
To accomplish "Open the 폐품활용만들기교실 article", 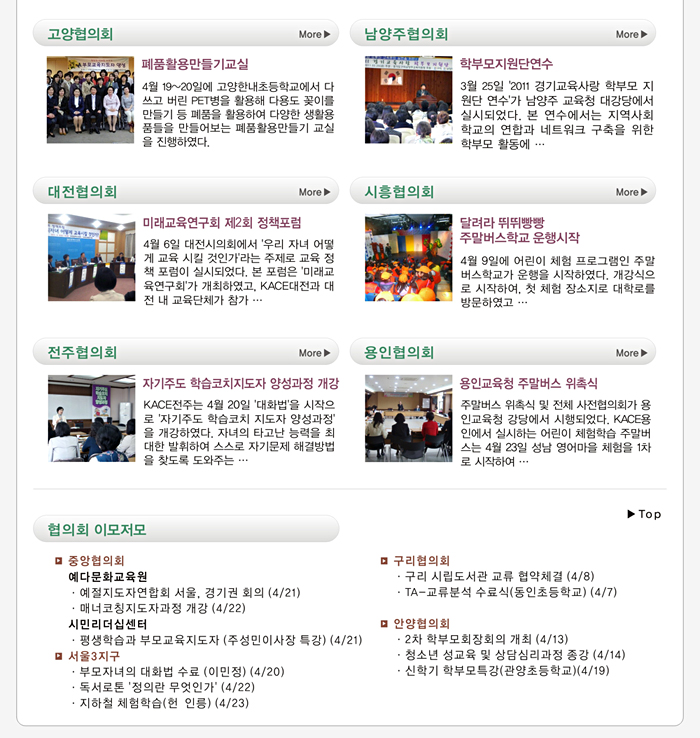I will coord(195,64).
